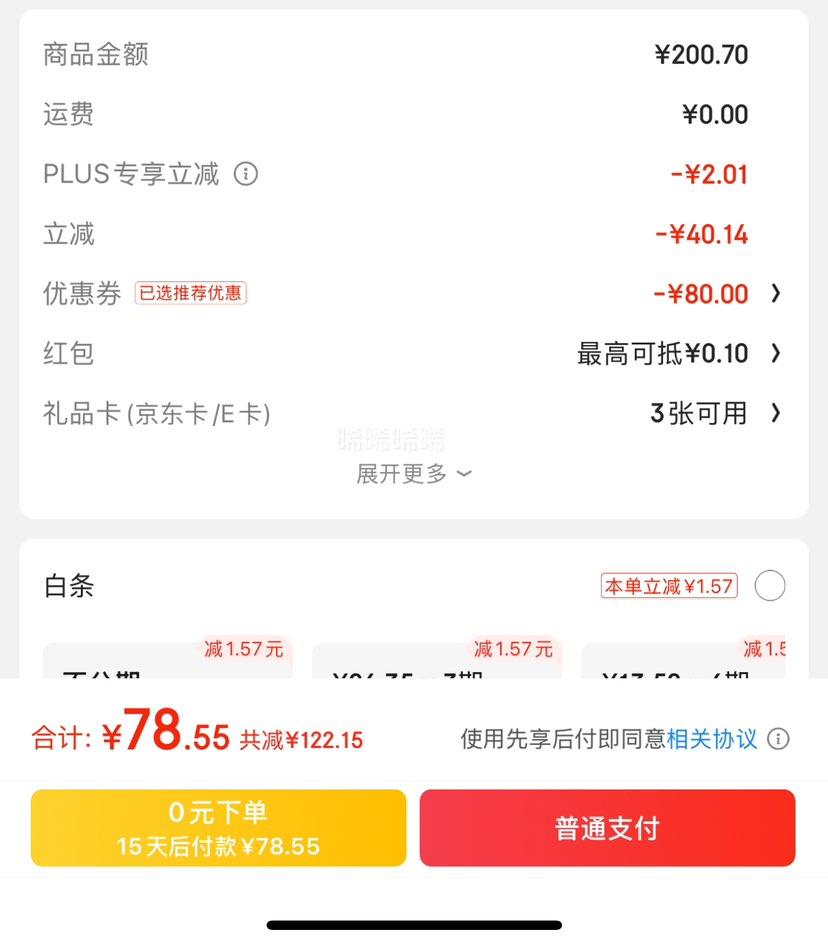The width and height of the screenshot is (828, 945).
Task: Tap the info icon beside PLUS专享立减
Action: click(245, 173)
